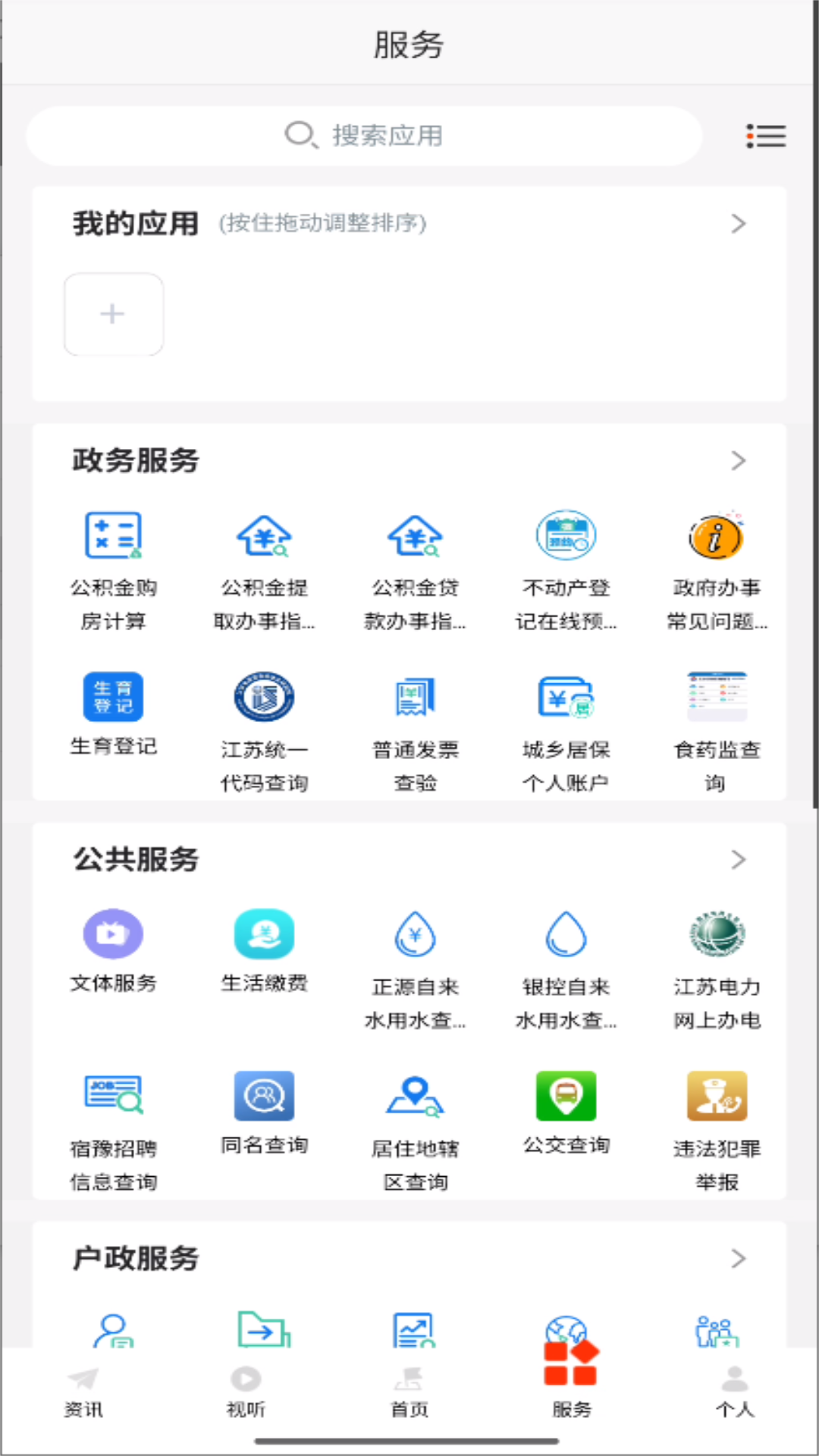
Task: Expand the 政务服务 section
Action: click(739, 460)
